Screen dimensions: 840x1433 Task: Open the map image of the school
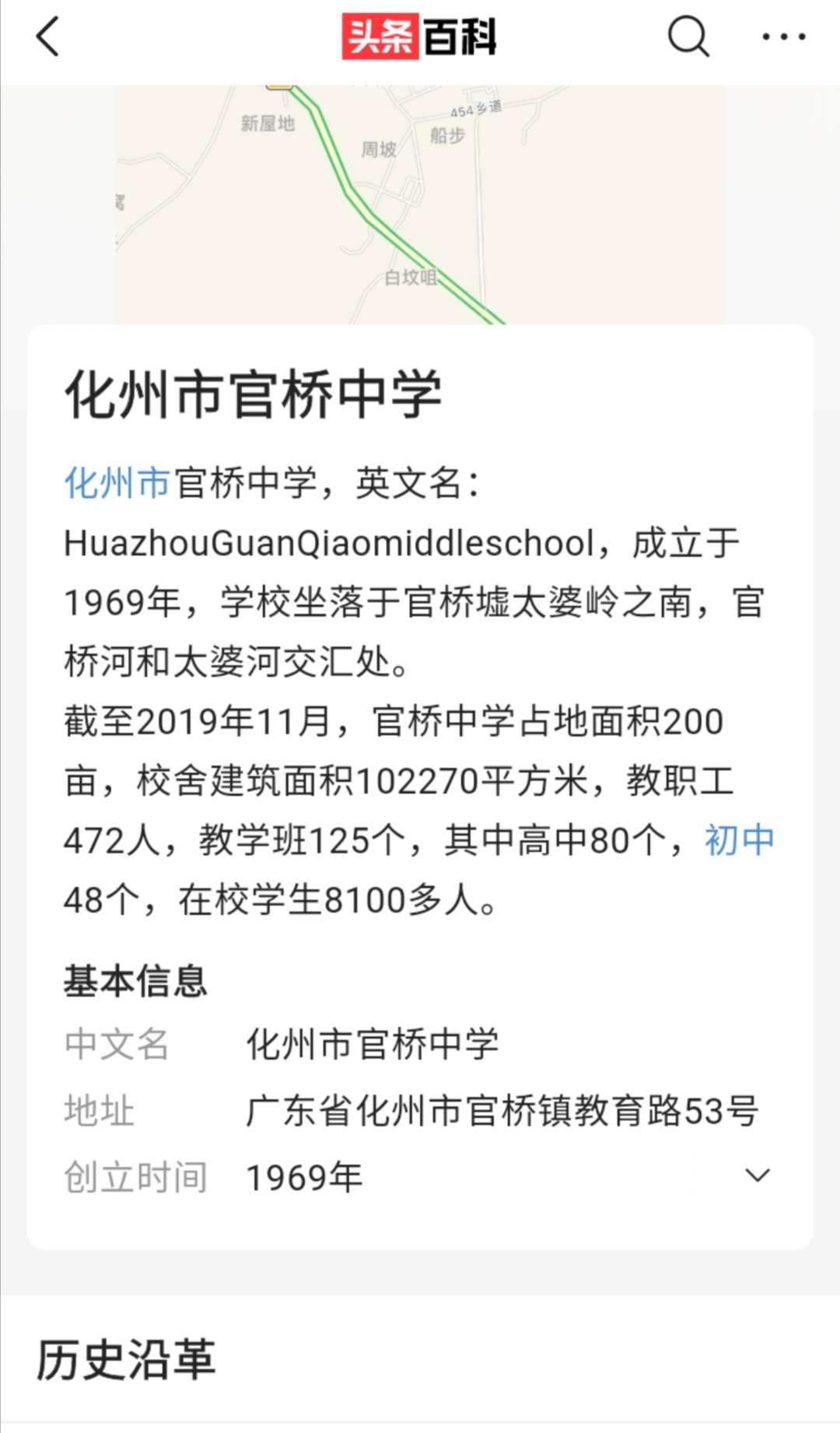point(420,205)
